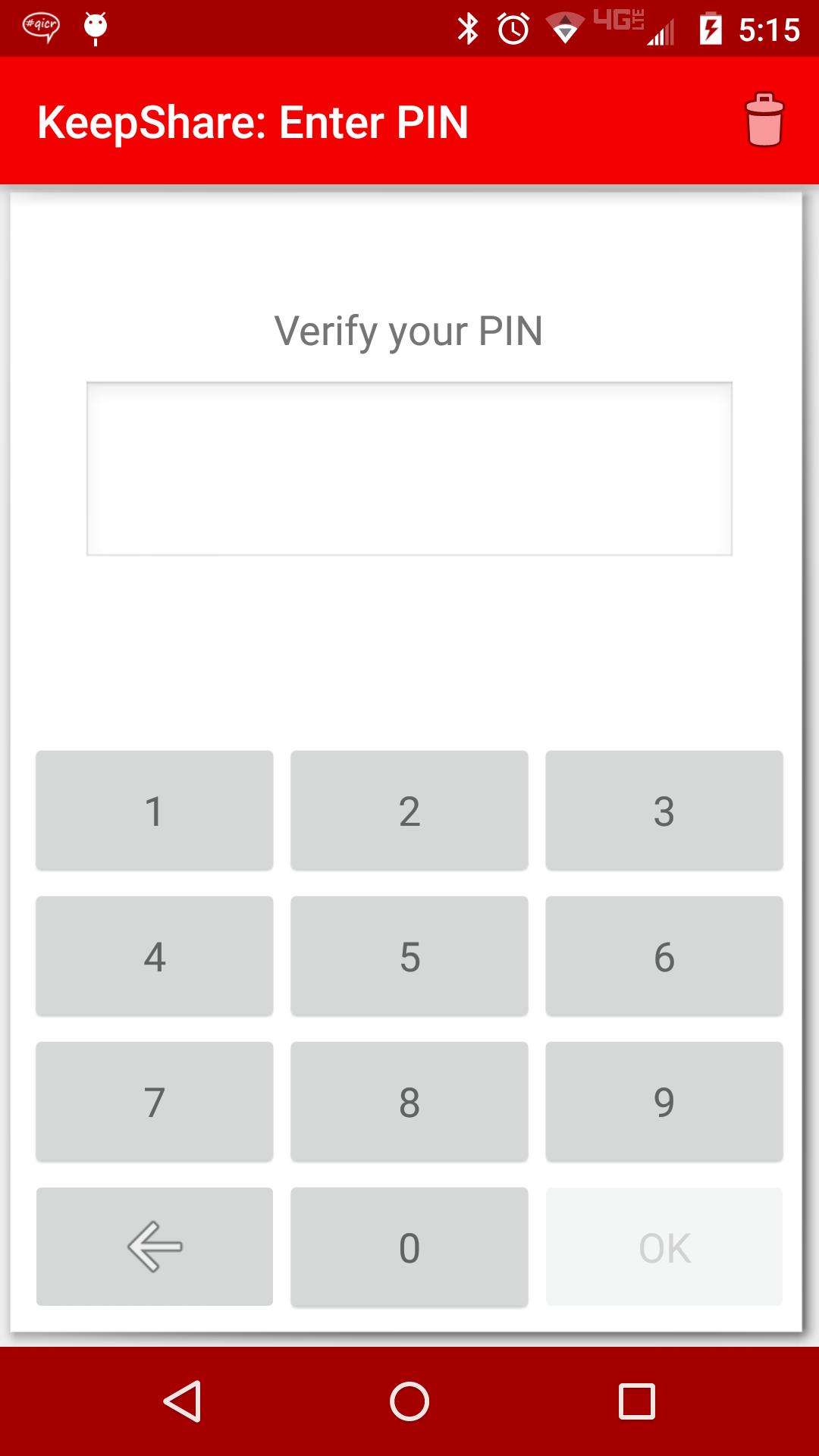Tap the Android mascot status icon
This screenshot has width=819, height=1456.
click(x=94, y=29)
